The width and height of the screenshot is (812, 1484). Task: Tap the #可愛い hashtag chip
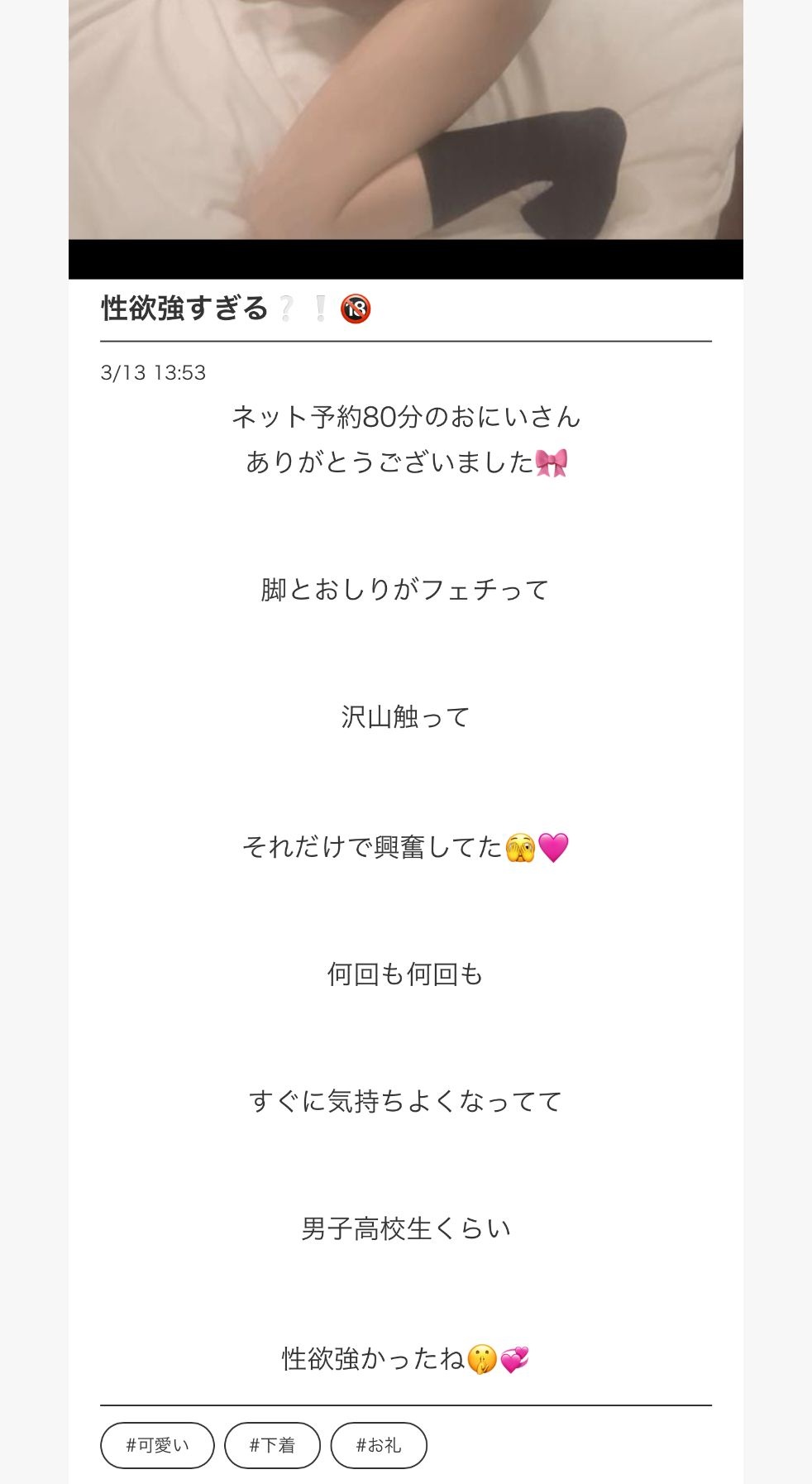(157, 1445)
